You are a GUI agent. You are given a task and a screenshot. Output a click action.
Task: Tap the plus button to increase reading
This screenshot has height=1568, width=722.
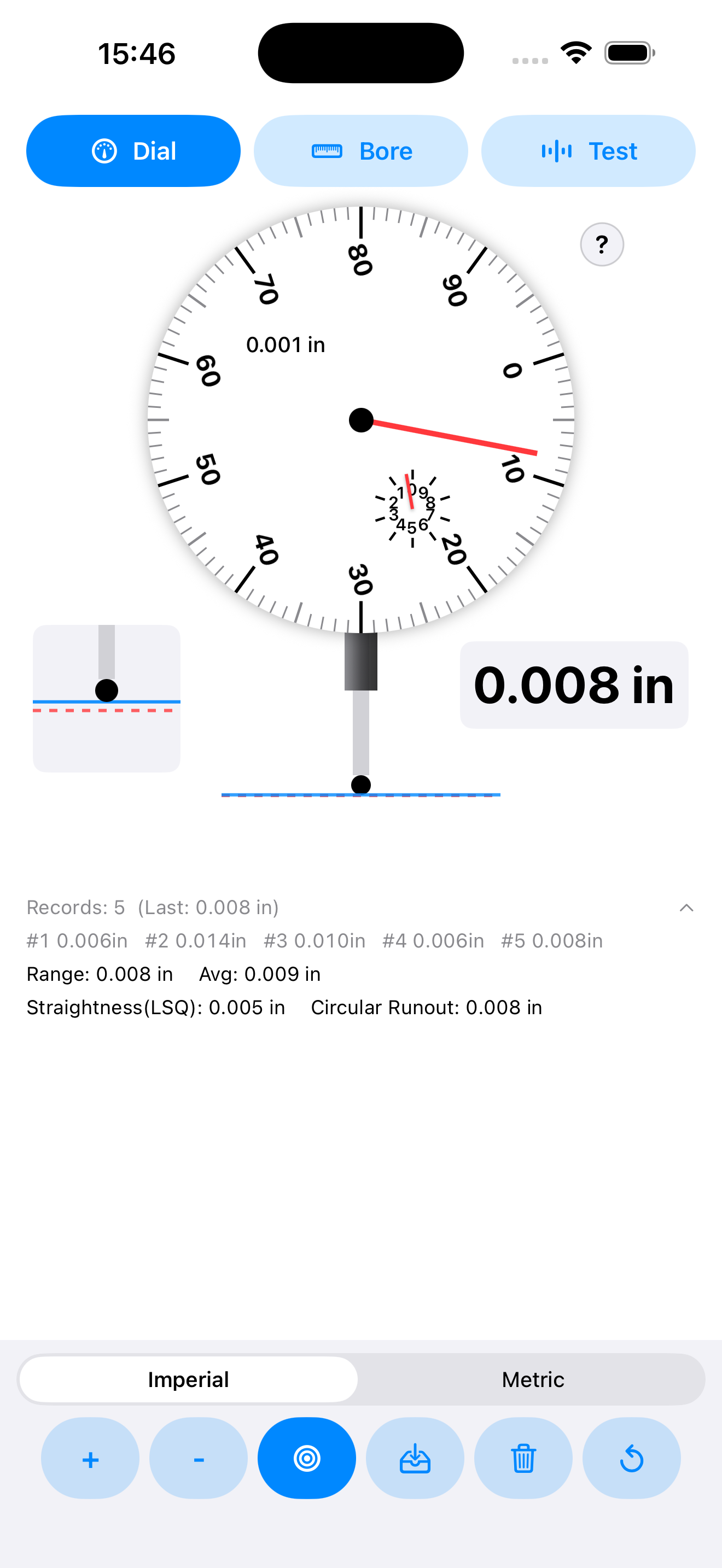pos(90,1459)
